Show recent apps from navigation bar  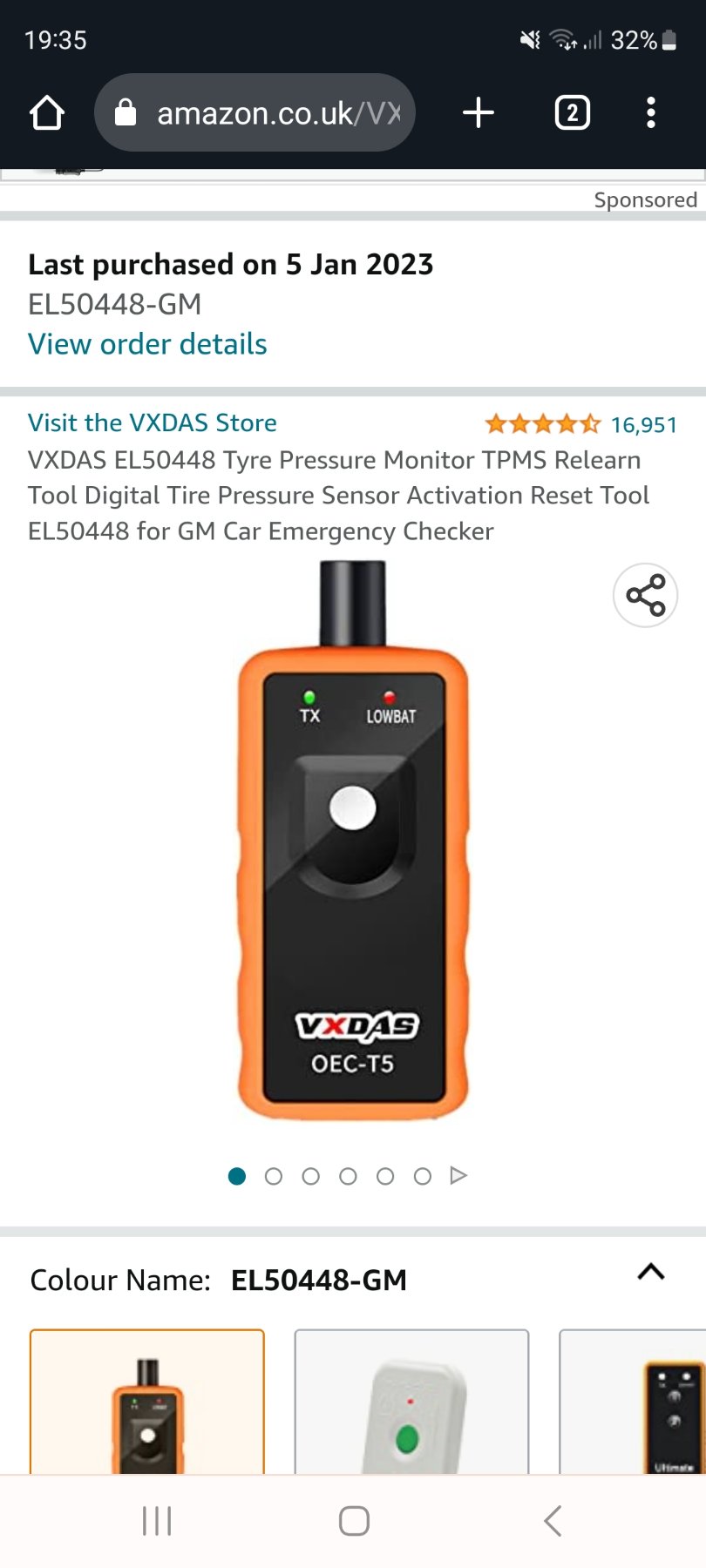point(157,1521)
